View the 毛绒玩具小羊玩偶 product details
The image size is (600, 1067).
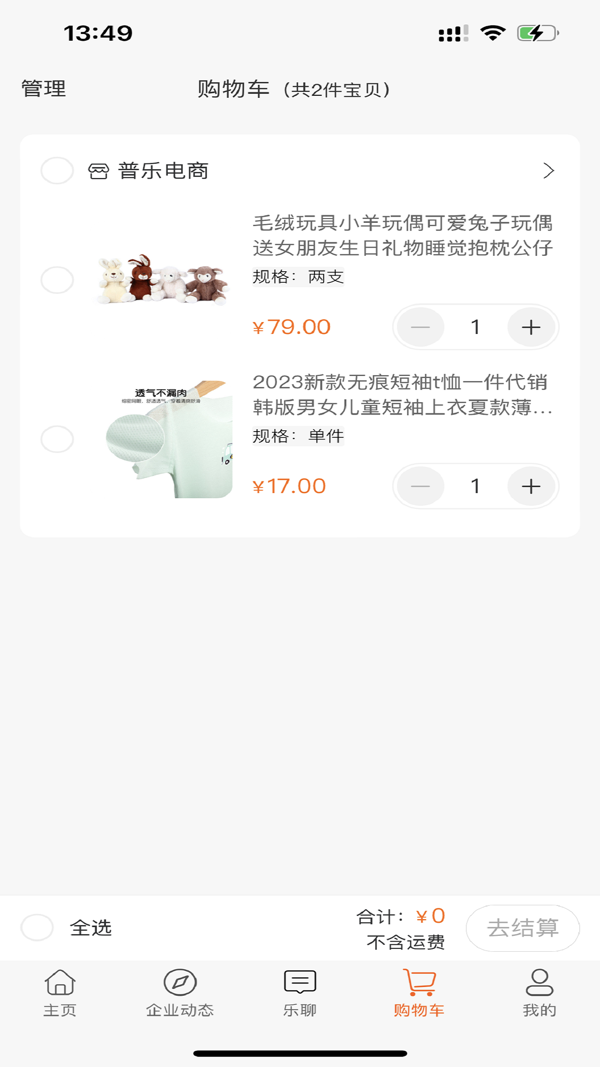coord(402,234)
